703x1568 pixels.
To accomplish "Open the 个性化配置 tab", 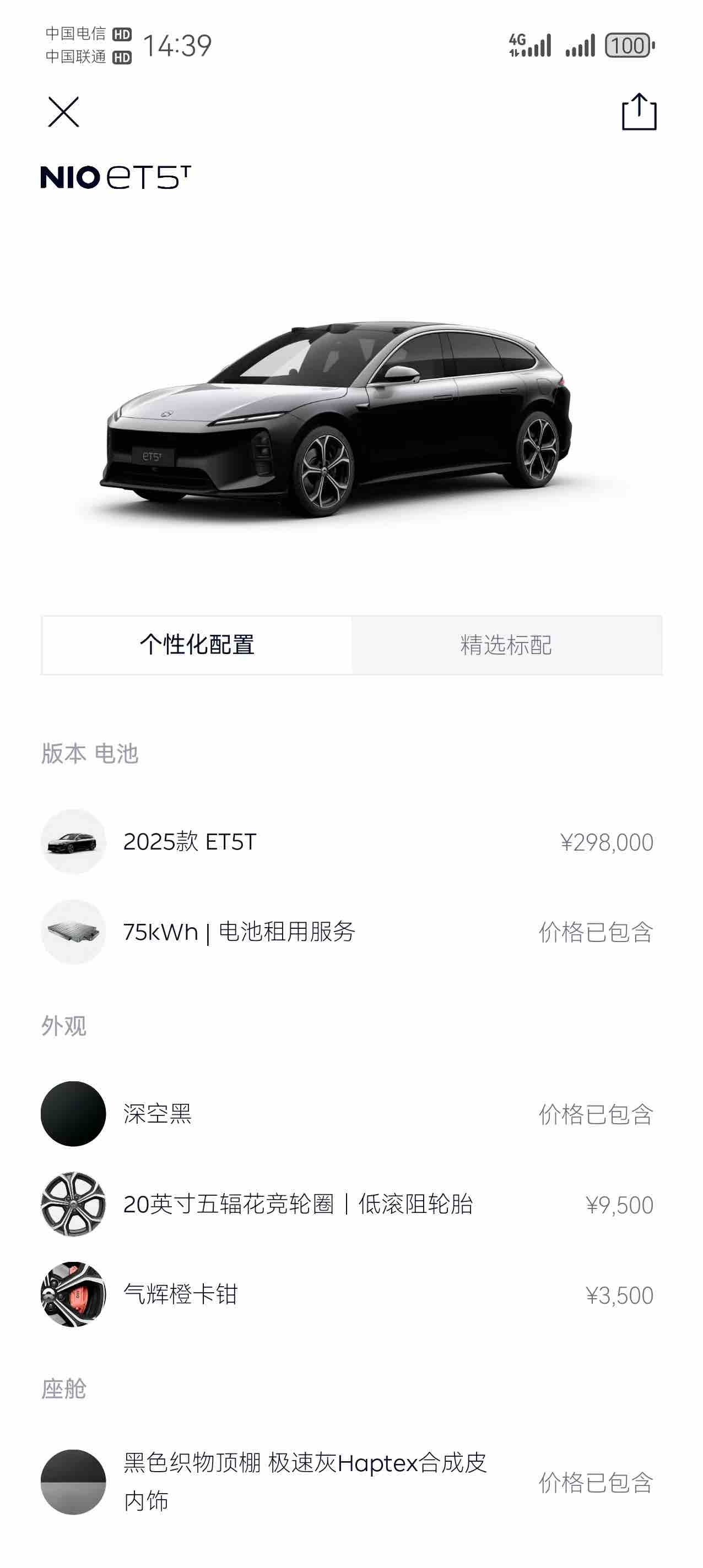I will click(x=196, y=646).
